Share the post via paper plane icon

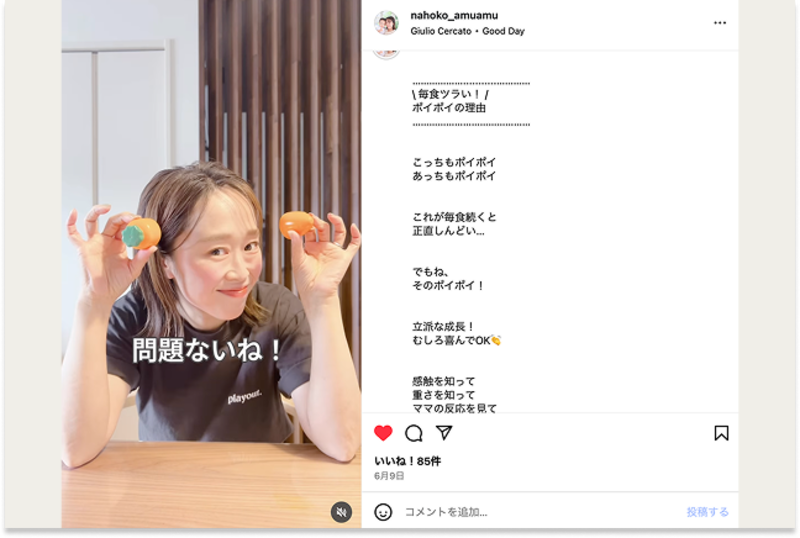(443, 433)
